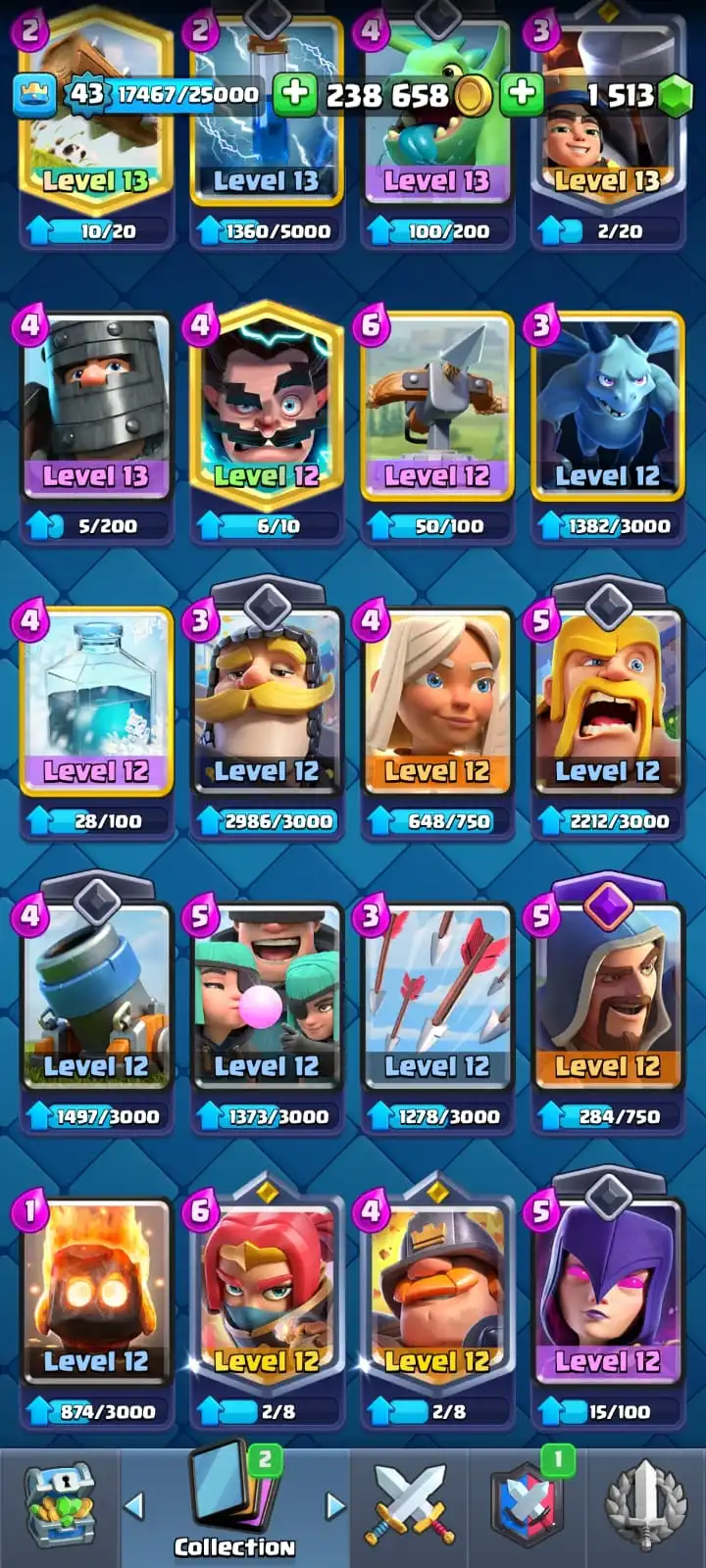Switch to the Shop chest tab

[x=59, y=1506]
